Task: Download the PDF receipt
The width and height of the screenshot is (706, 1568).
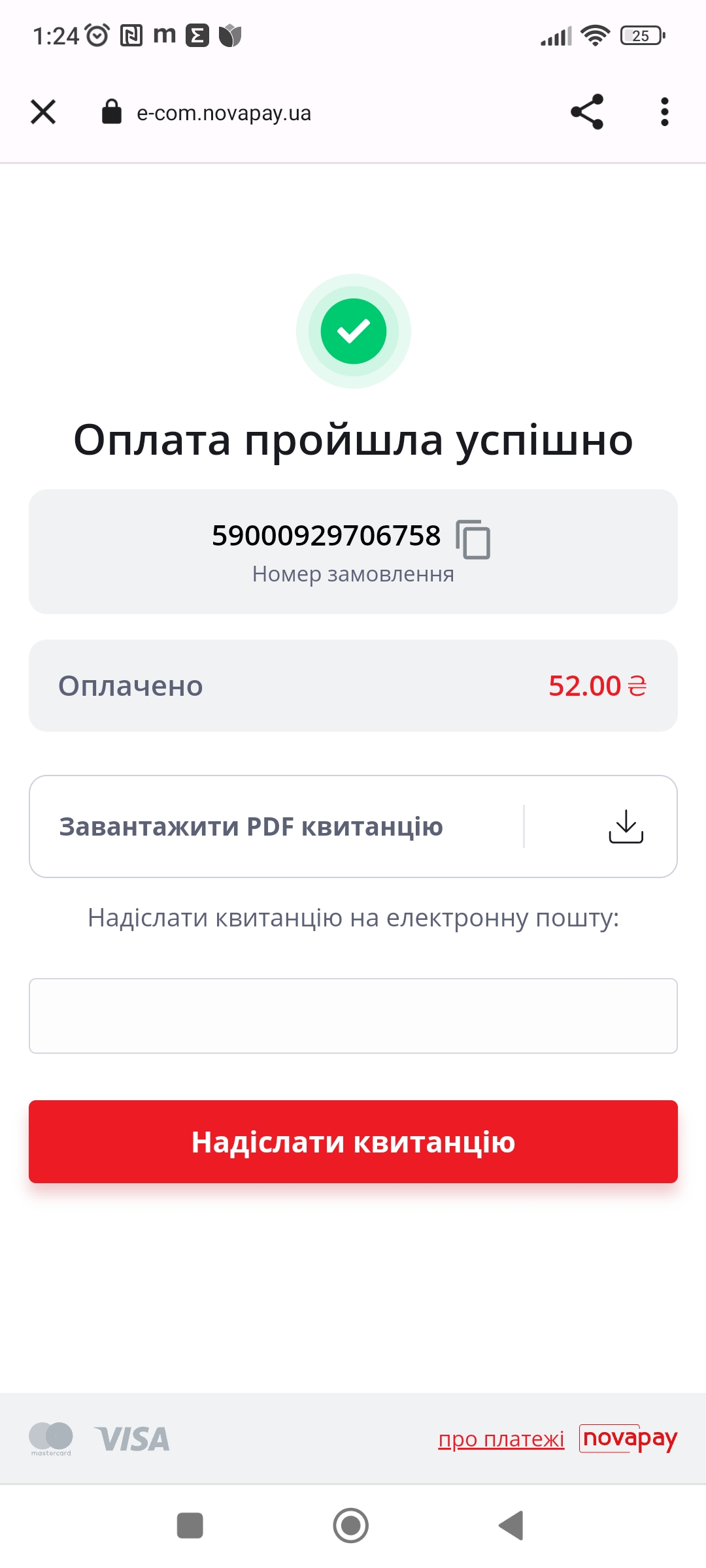Action: [353, 826]
